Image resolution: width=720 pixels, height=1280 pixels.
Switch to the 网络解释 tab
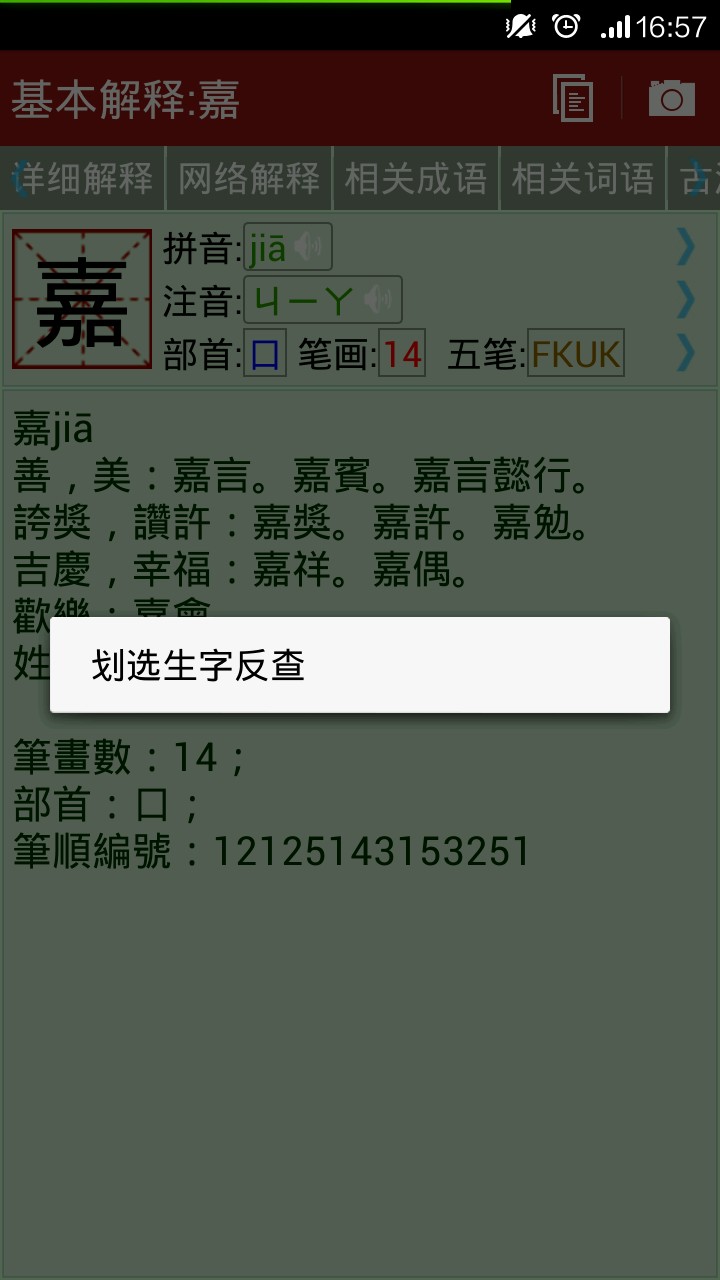(x=249, y=179)
